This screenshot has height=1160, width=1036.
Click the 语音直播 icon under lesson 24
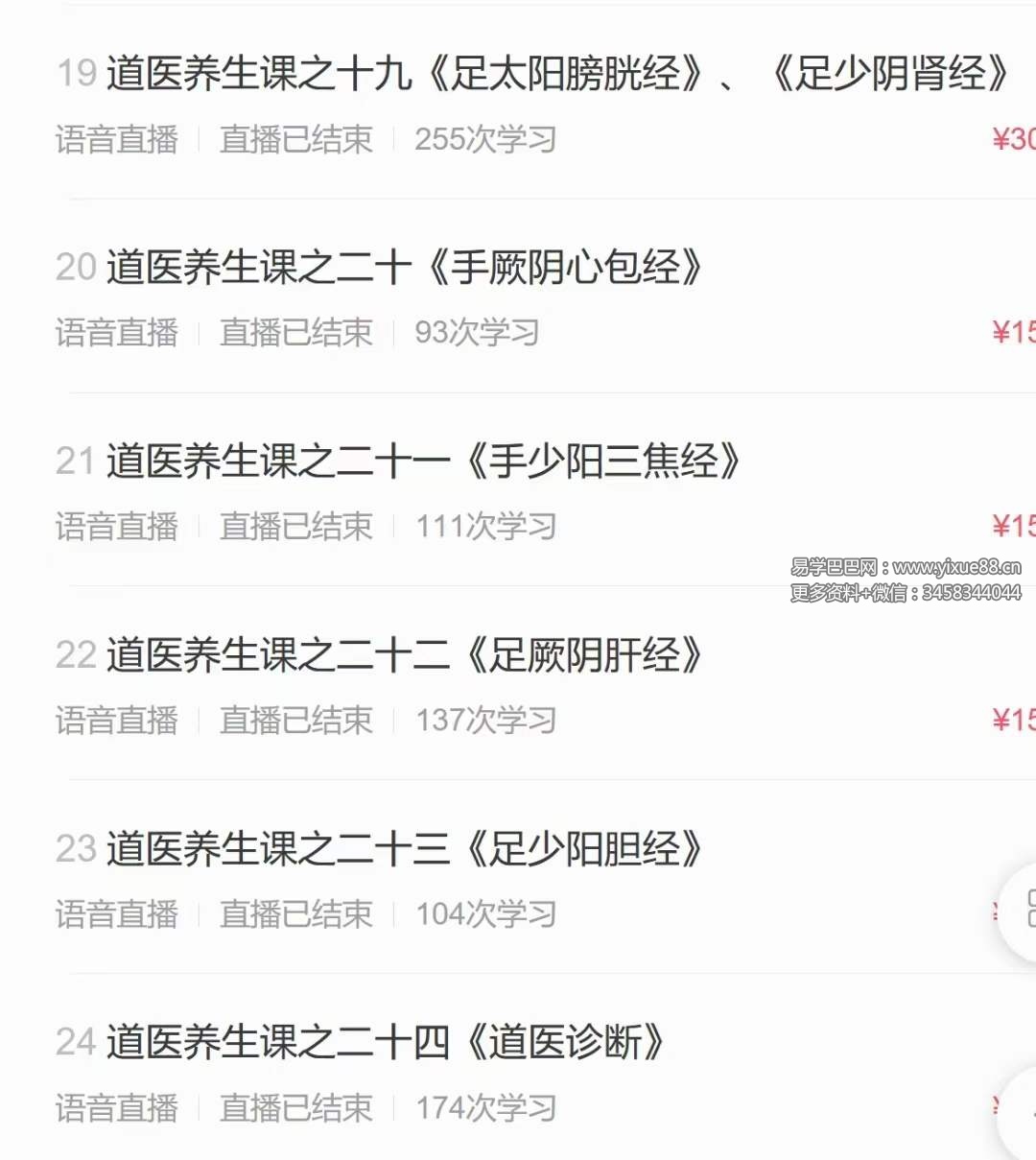[x=116, y=1107]
